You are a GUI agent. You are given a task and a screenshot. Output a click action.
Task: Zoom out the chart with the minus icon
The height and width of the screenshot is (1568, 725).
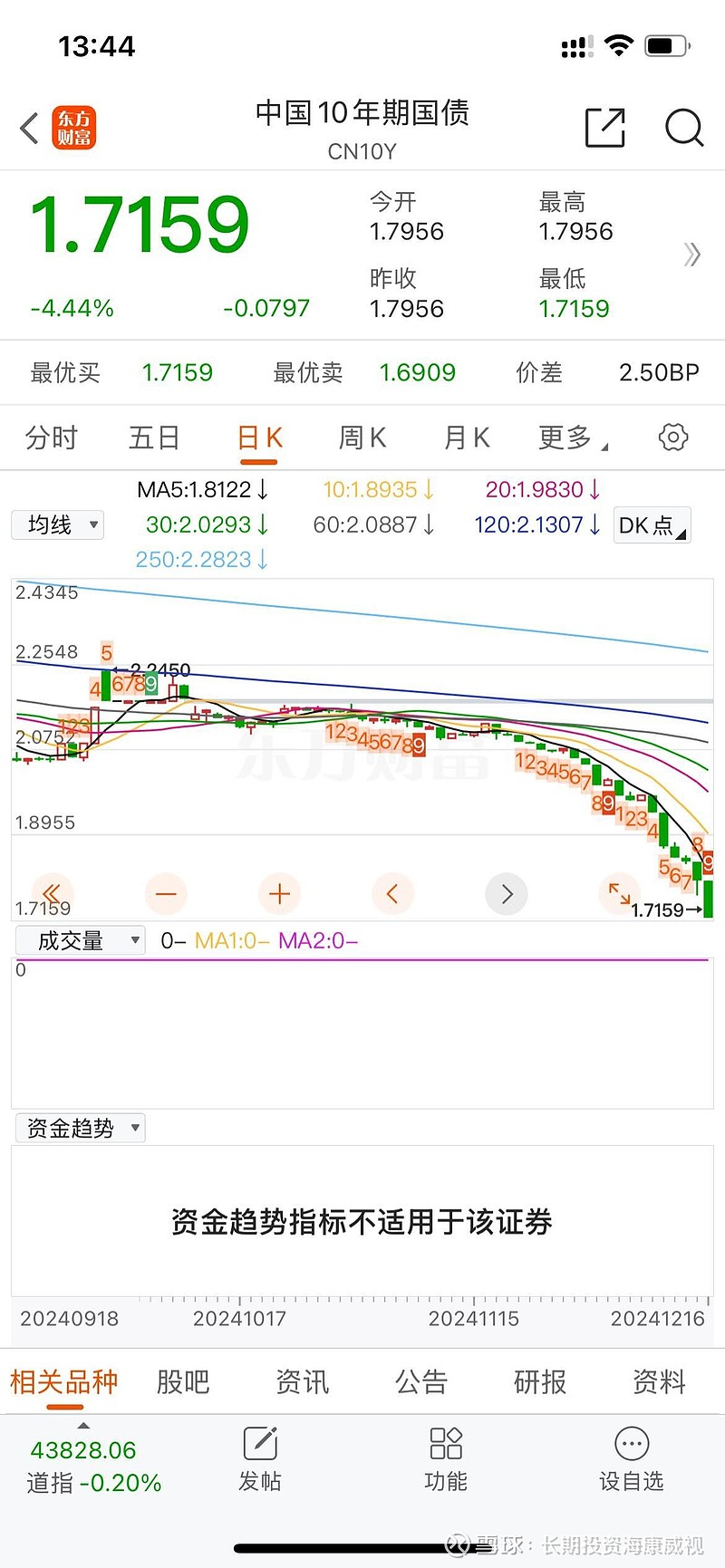point(166,893)
